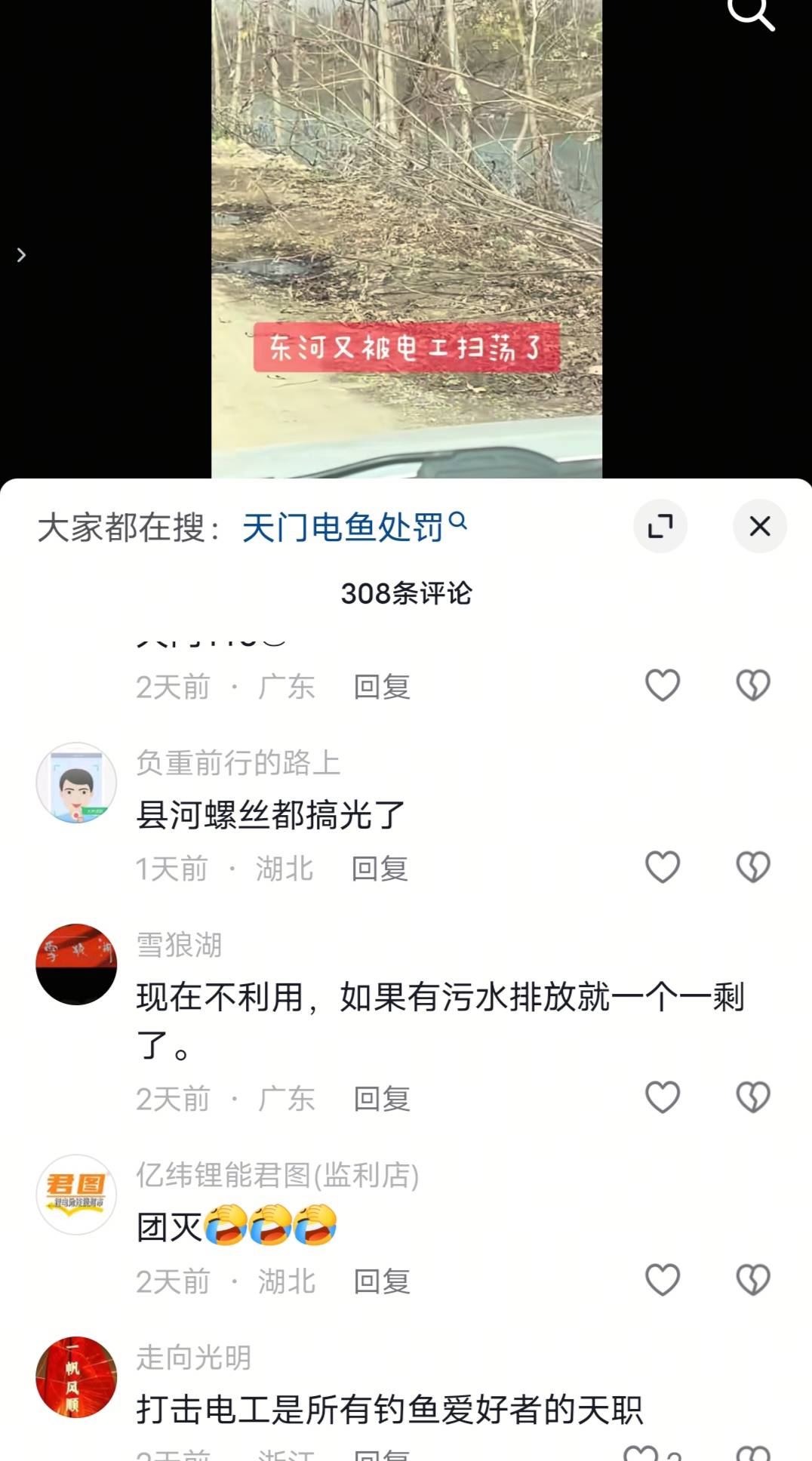812x1461 pixels.
Task: Dislike the comment 县河螺丝都搞光了
Action: click(752, 867)
